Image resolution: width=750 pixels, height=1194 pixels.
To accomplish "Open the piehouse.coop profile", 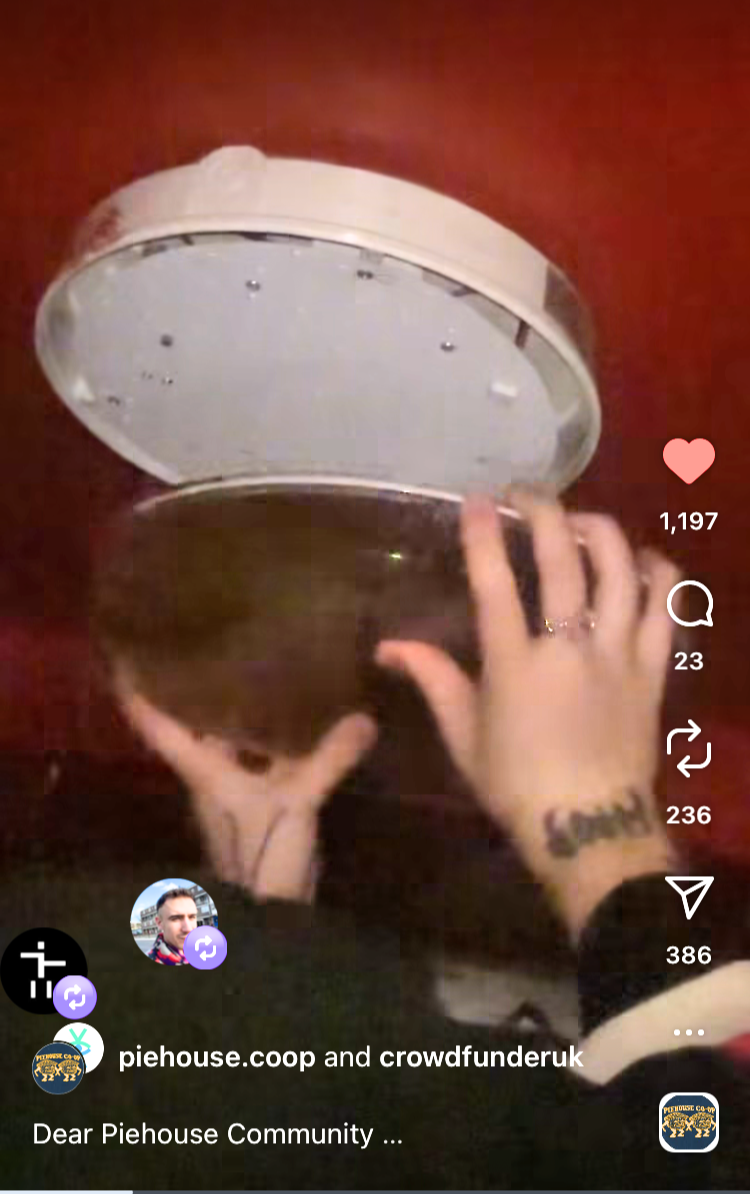I will 216,1057.
